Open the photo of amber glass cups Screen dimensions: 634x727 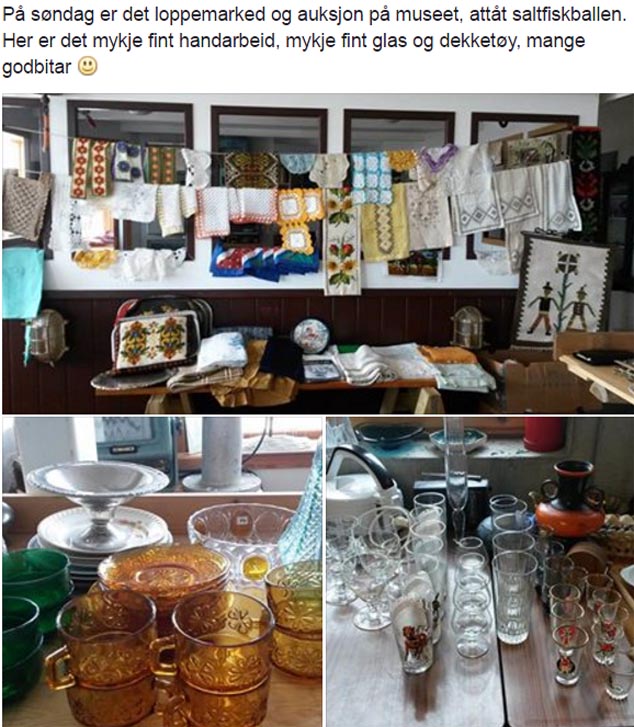[161, 571]
